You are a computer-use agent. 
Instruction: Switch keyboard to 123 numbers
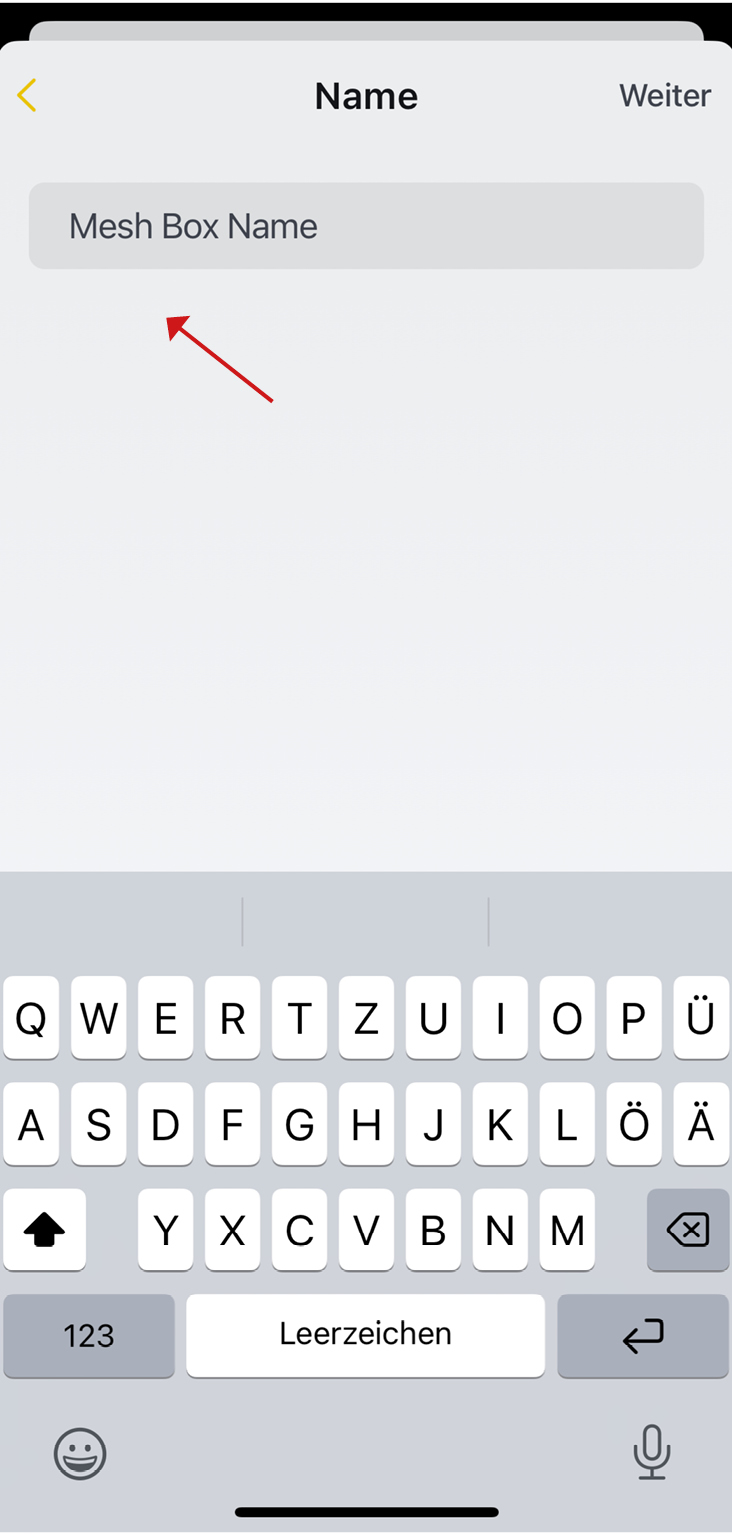pos(89,1335)
